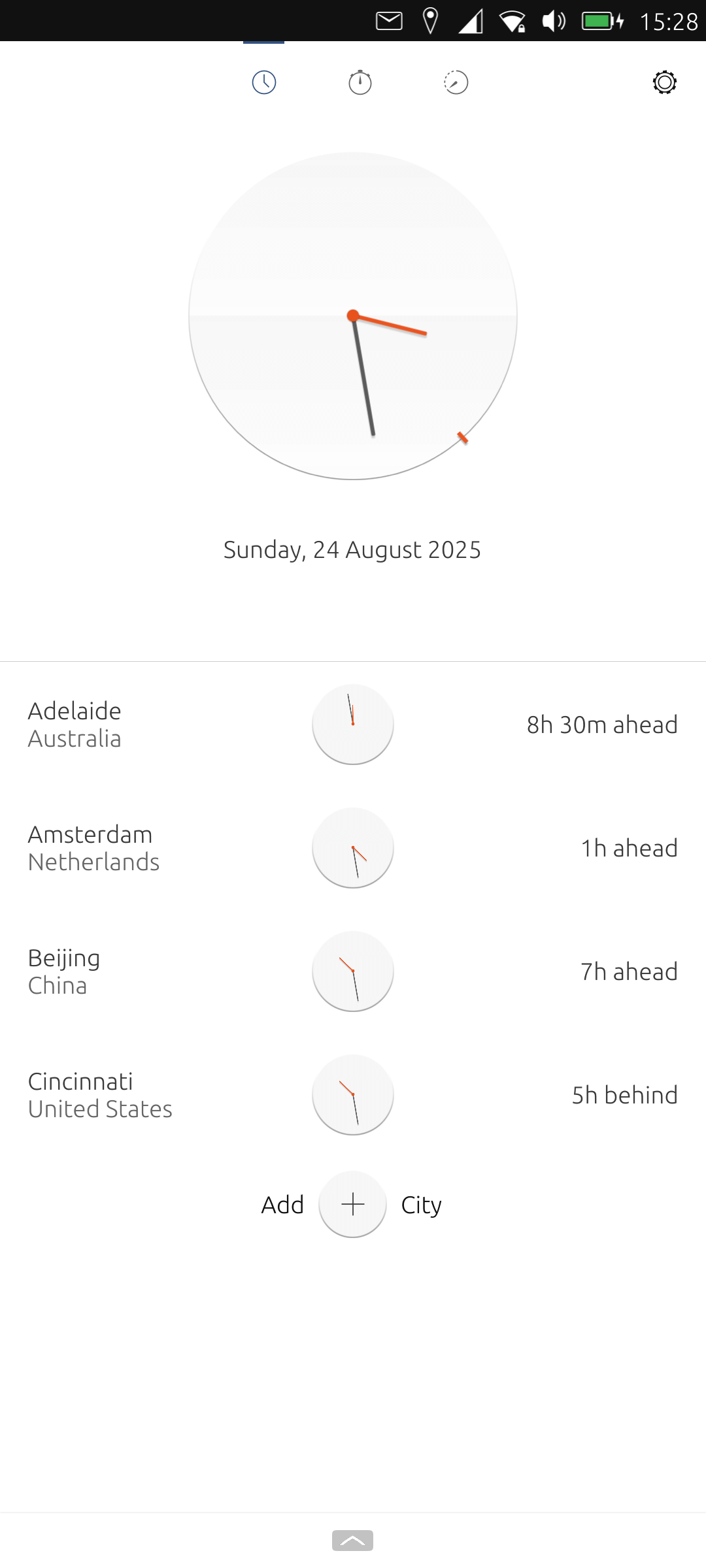Select the Beijing, China world clock row

point(353,972)
